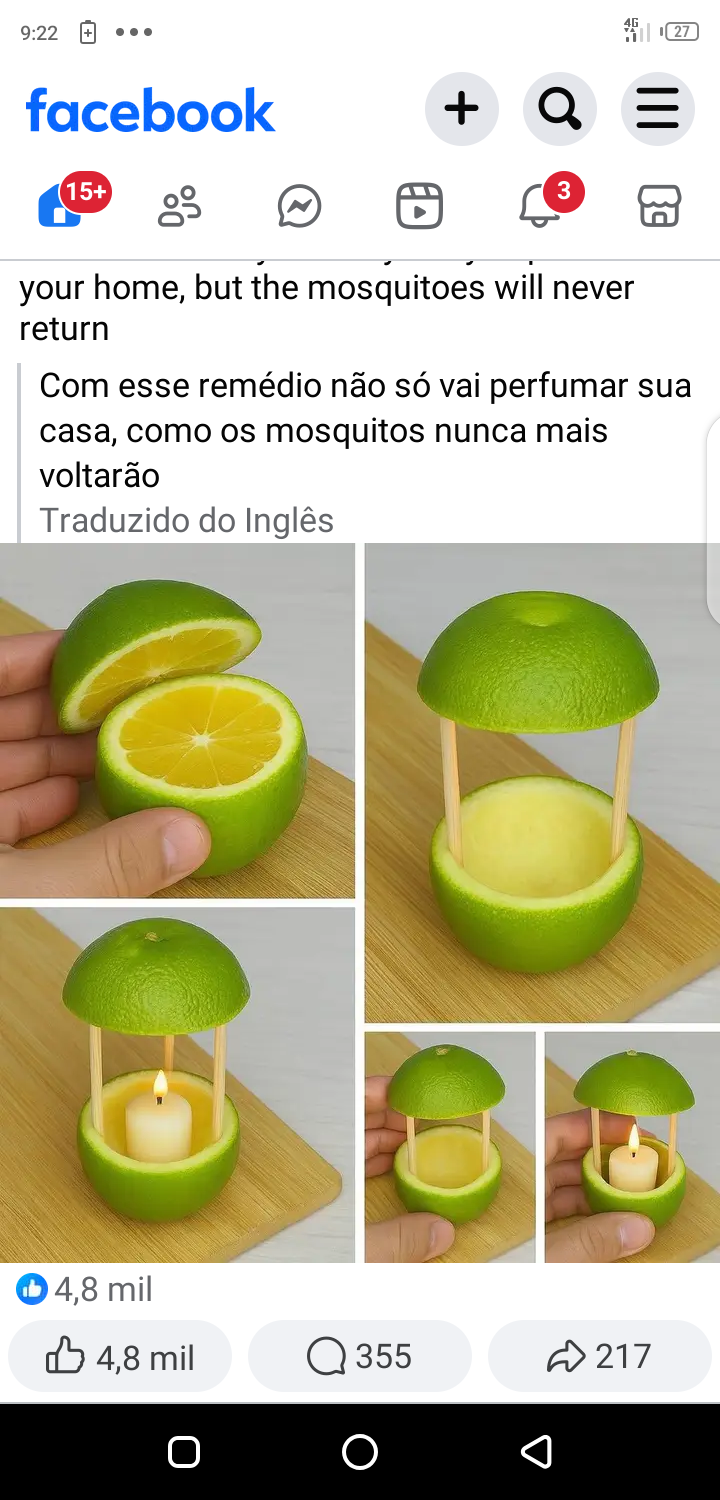Open the hamburger menu
Viewport: 720px width, 1500px height.
pos(657,108)
